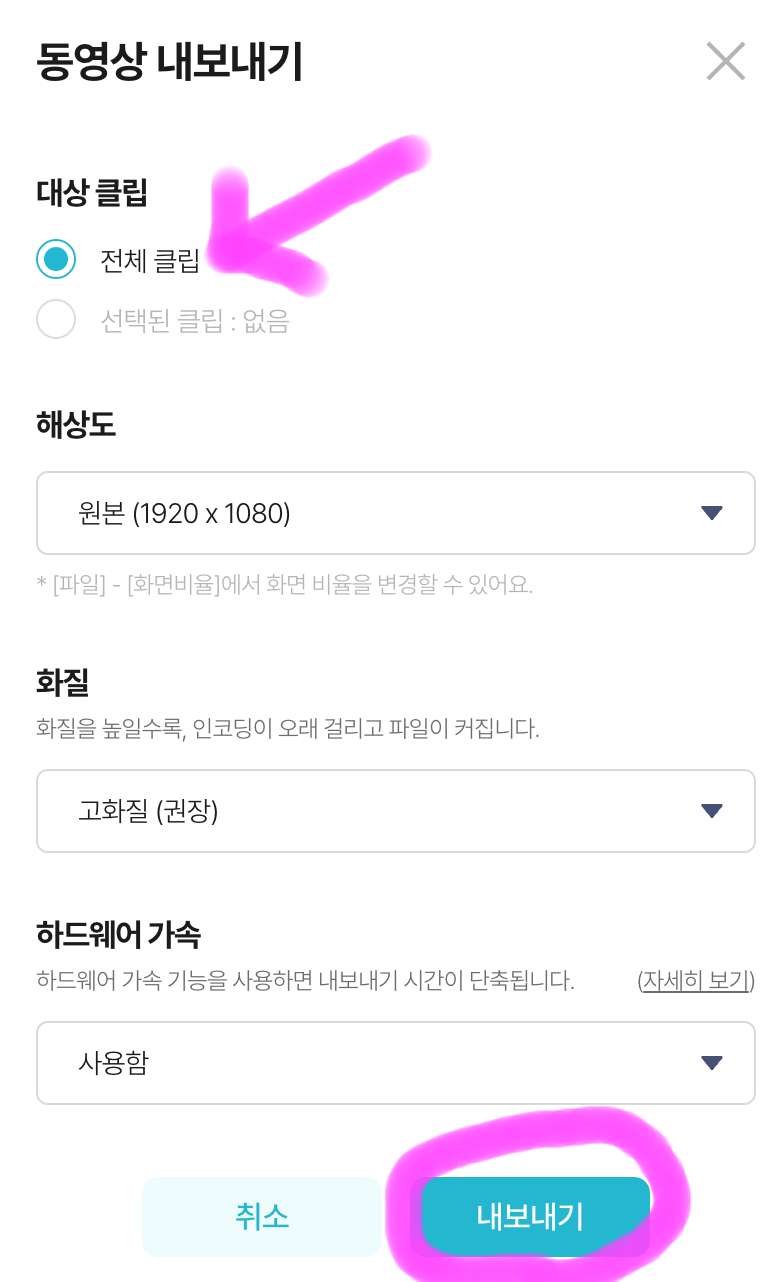Click the quality dropdown arrow icon
Screen dimensions: 778x1282
pos(712,810)
